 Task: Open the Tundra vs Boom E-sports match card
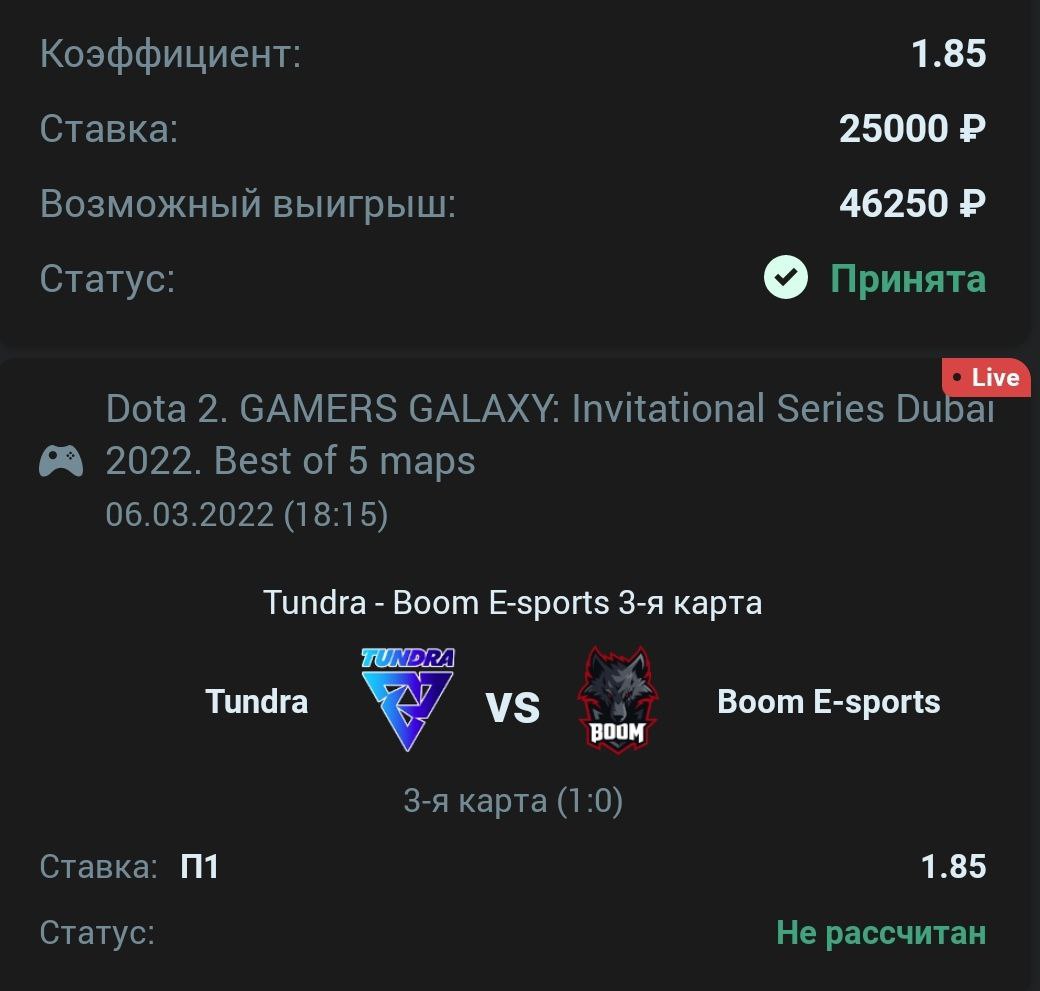tap(512, 602)
